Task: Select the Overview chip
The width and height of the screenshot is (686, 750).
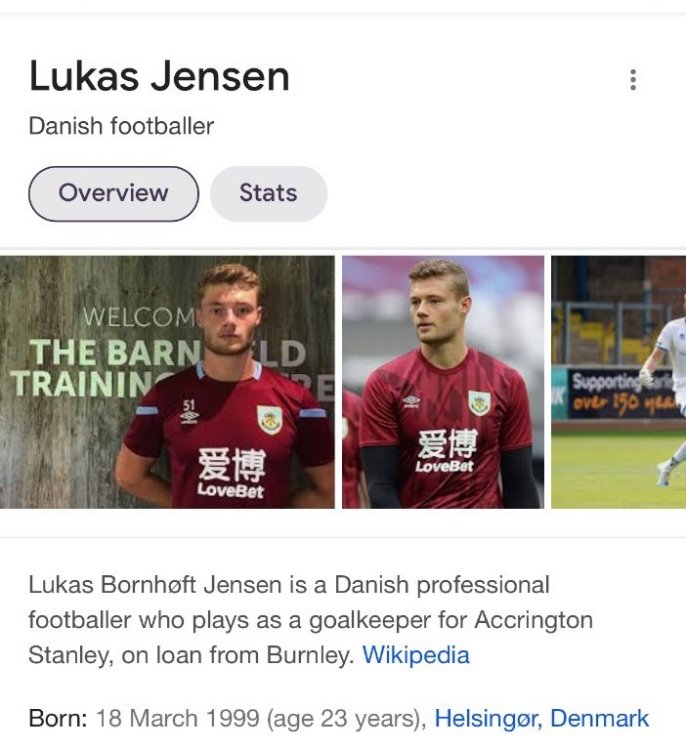Action: (113, 193)
